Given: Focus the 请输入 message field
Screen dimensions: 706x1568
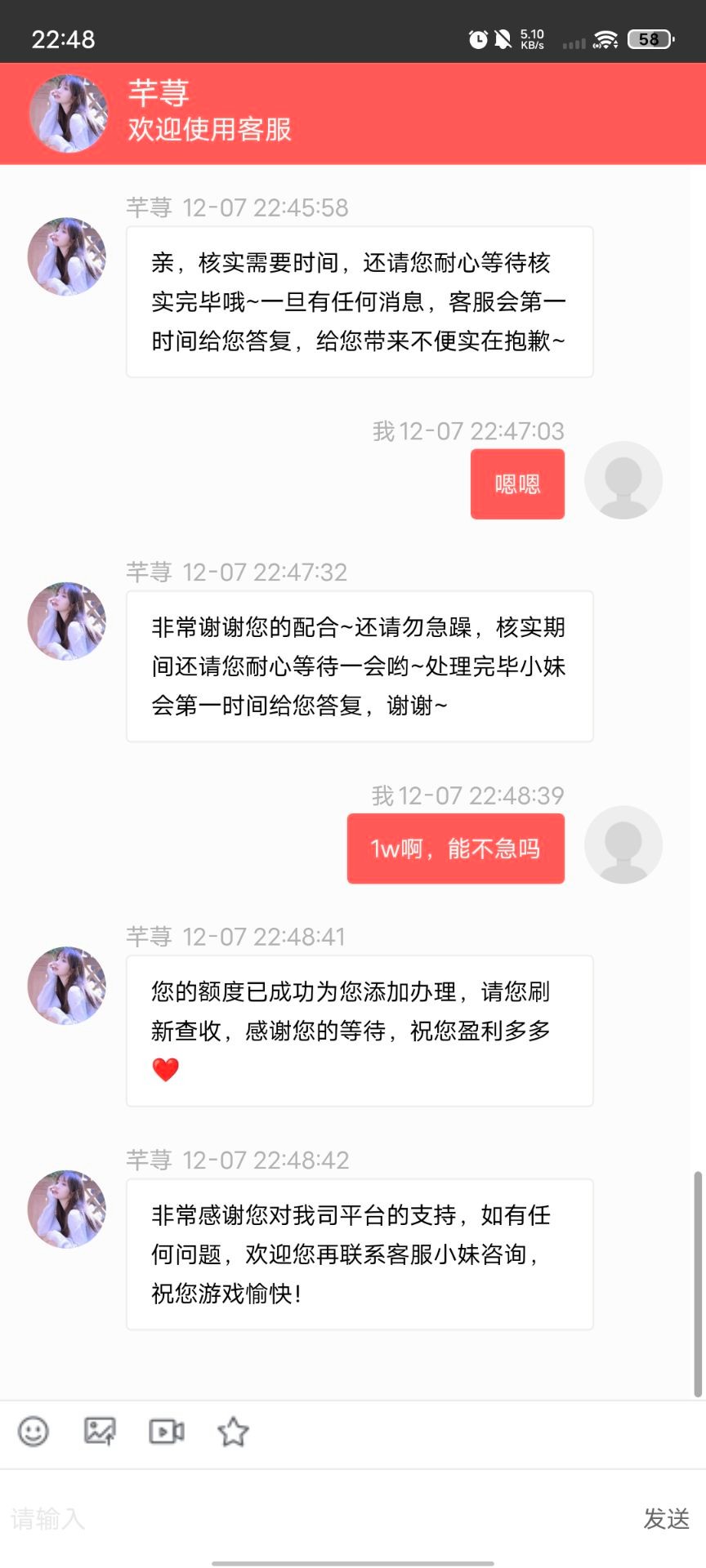Looking at the screenshot, I should click(311, 1518).
